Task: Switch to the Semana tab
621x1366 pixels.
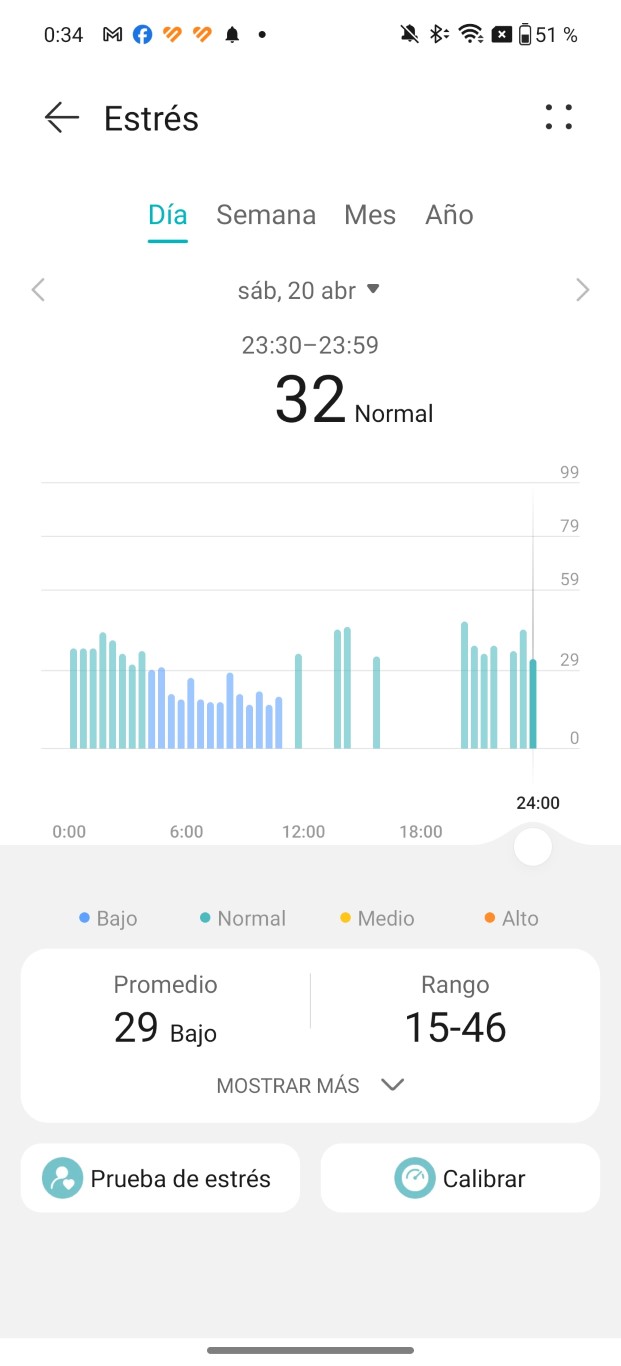Action: point(266,215)
